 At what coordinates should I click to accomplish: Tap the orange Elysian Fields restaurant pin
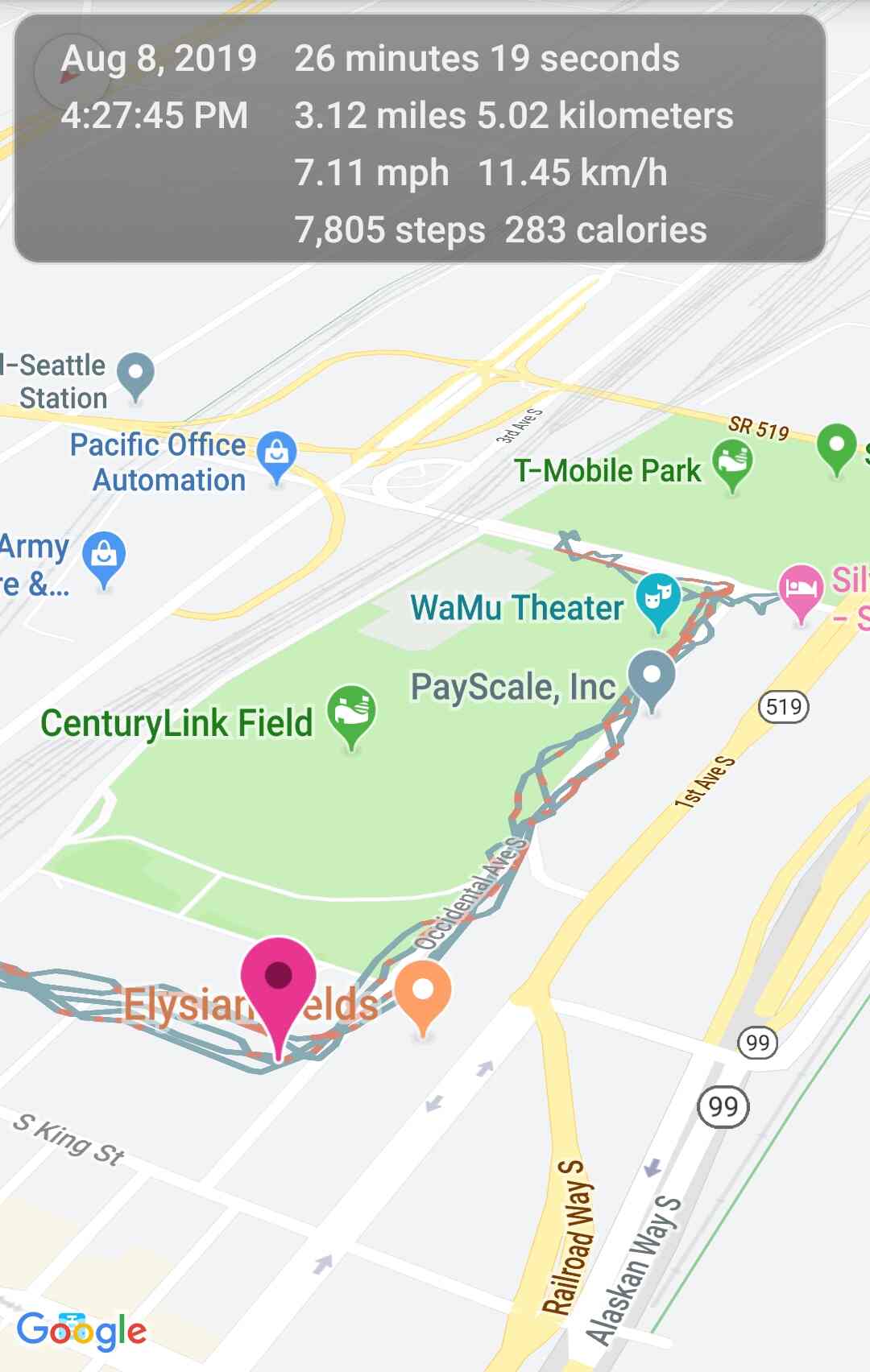[x=423, y=993]
